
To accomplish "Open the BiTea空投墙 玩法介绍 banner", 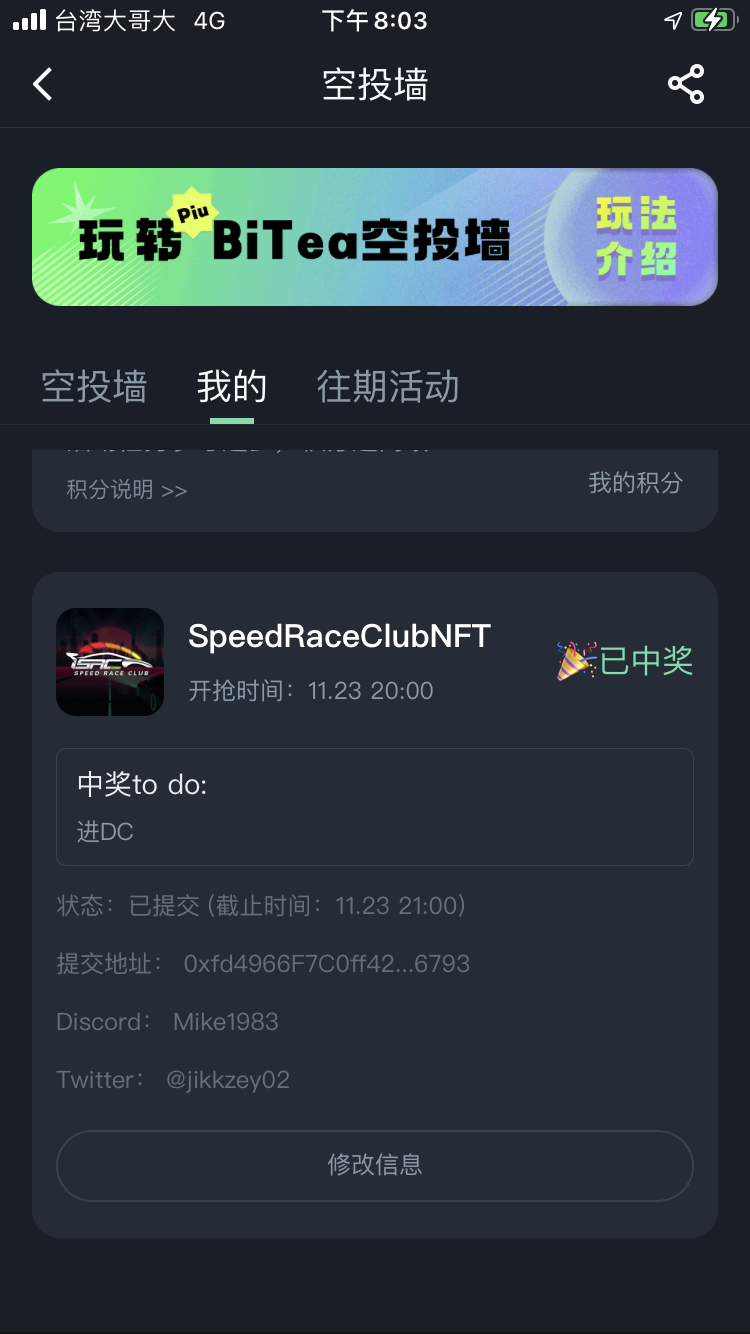I will pos(375,237).
